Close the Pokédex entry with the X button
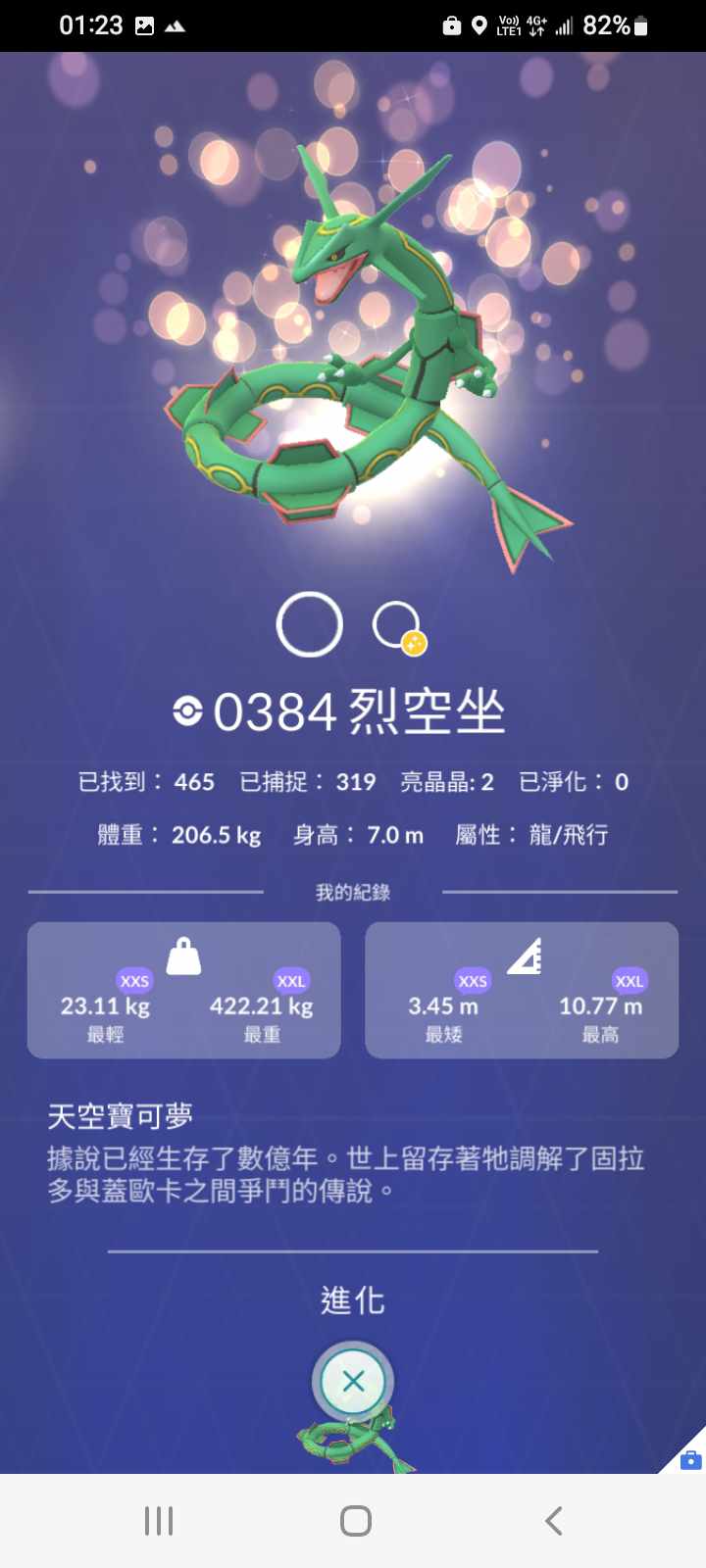706x1568 pixels. (353, 1381)
